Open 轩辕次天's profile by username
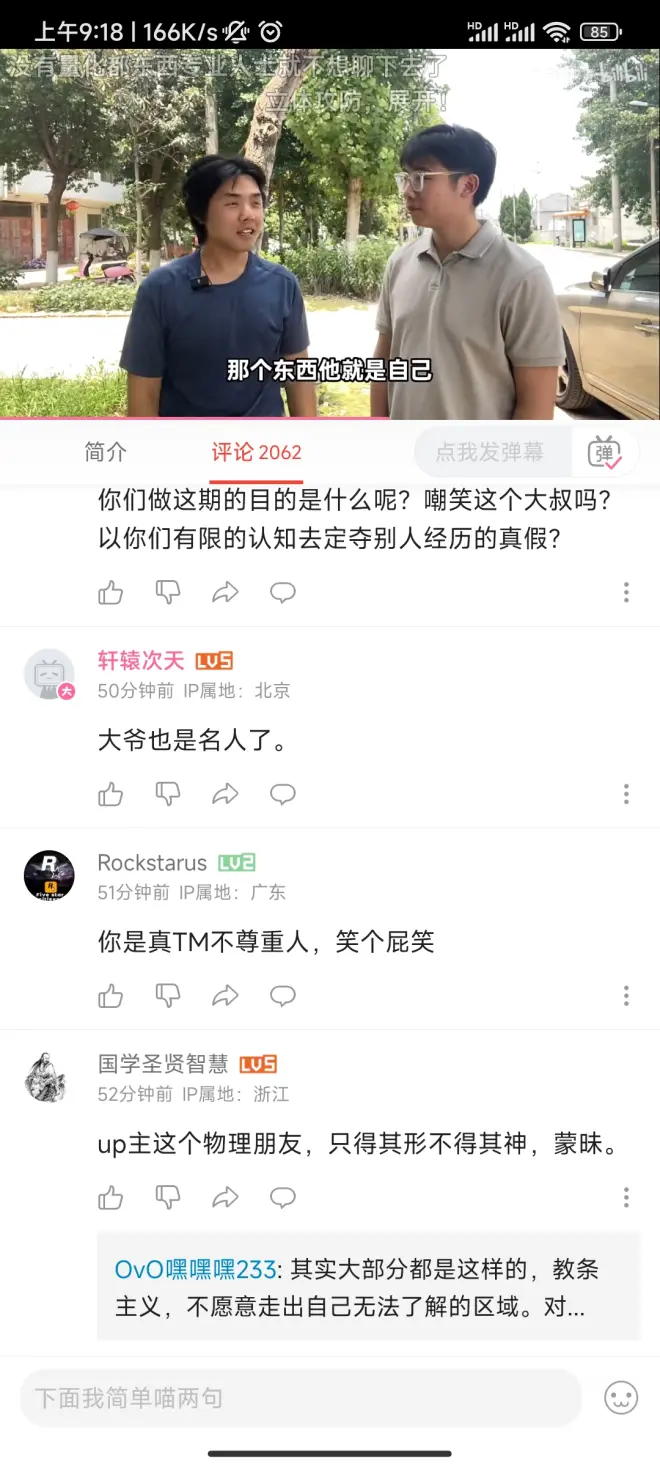660x1467 pixels. 141,660
